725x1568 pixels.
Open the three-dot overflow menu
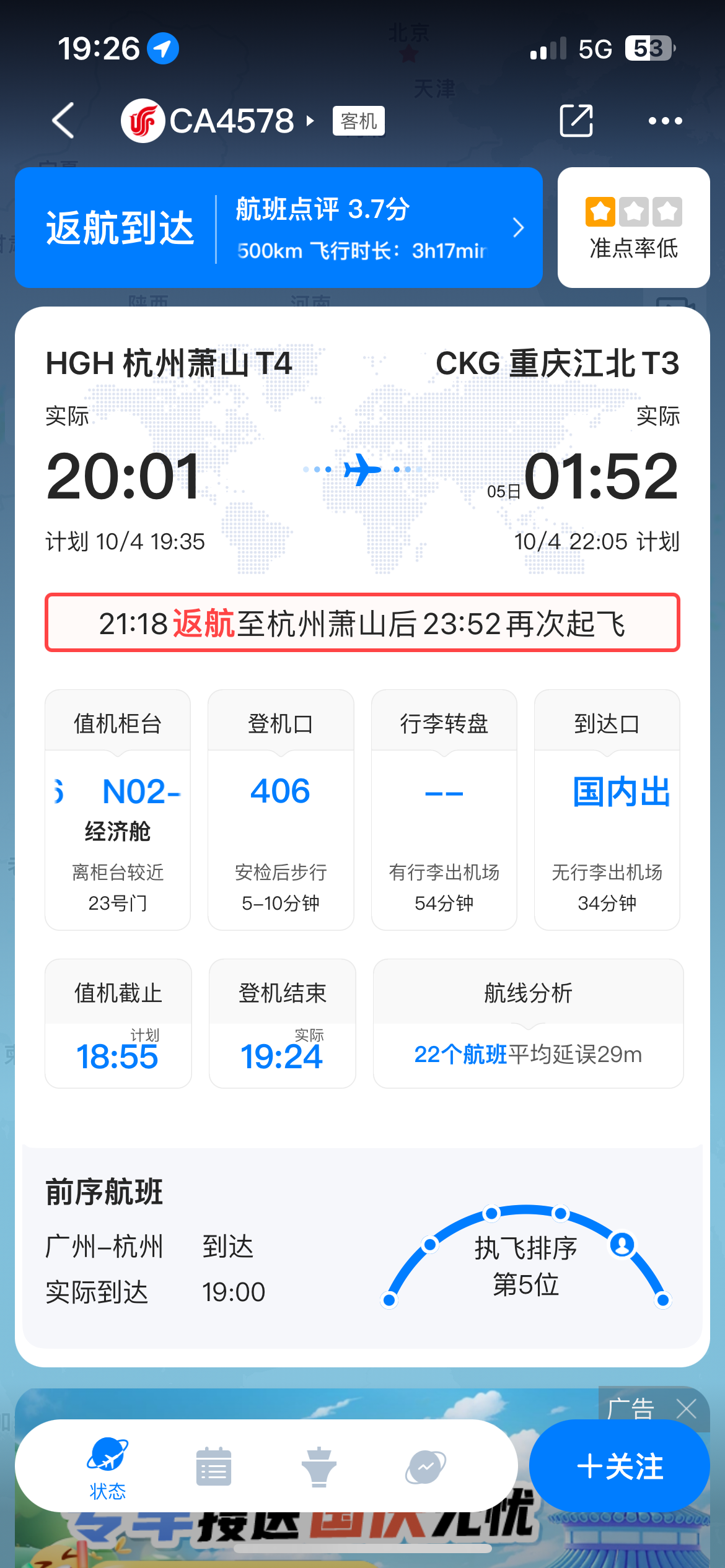pos(665,121)
